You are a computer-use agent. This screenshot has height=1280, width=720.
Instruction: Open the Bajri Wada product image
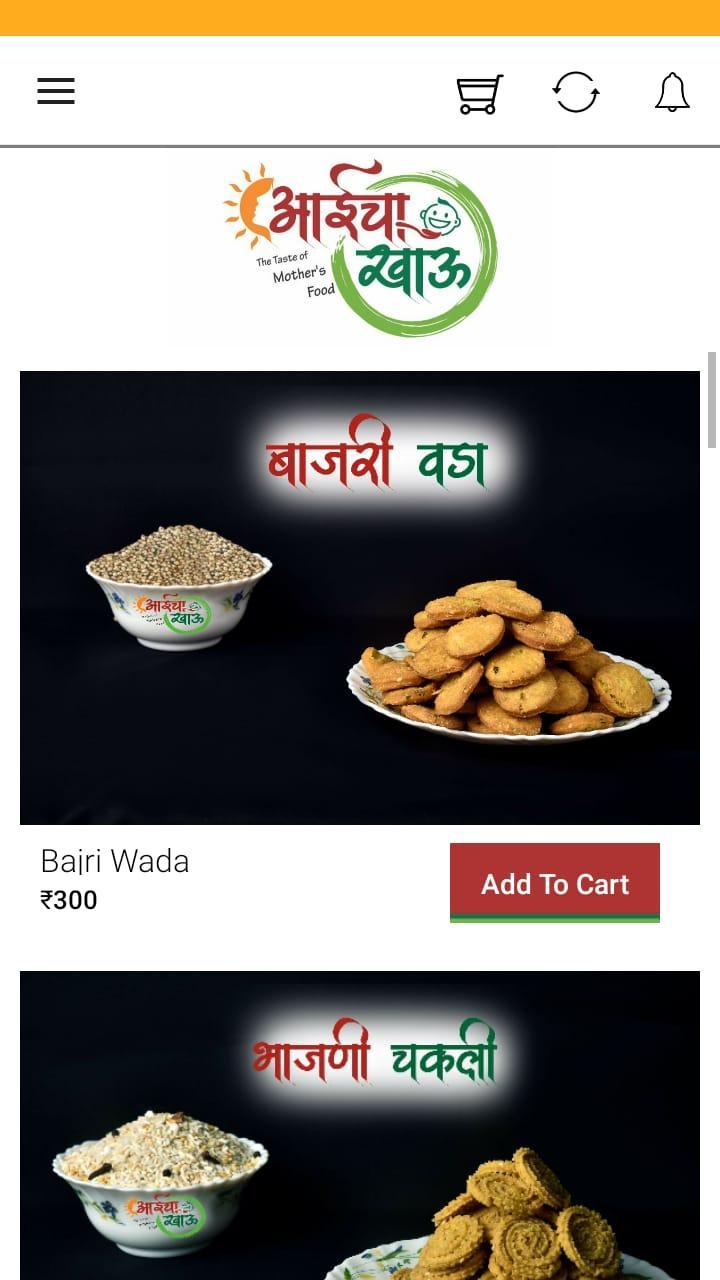[360, 597]
